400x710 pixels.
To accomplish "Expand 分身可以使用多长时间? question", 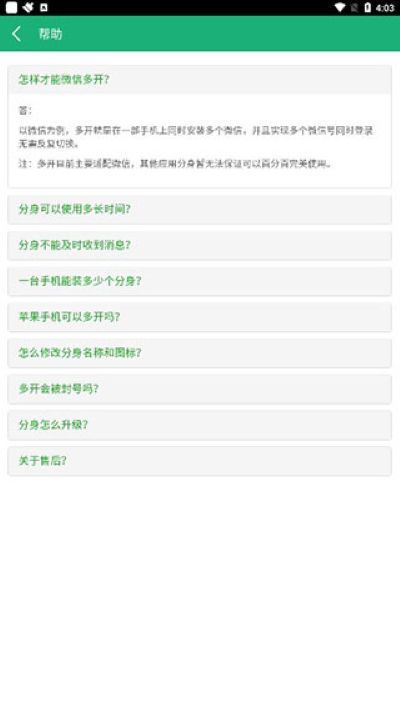I will (x=200, y=209).
